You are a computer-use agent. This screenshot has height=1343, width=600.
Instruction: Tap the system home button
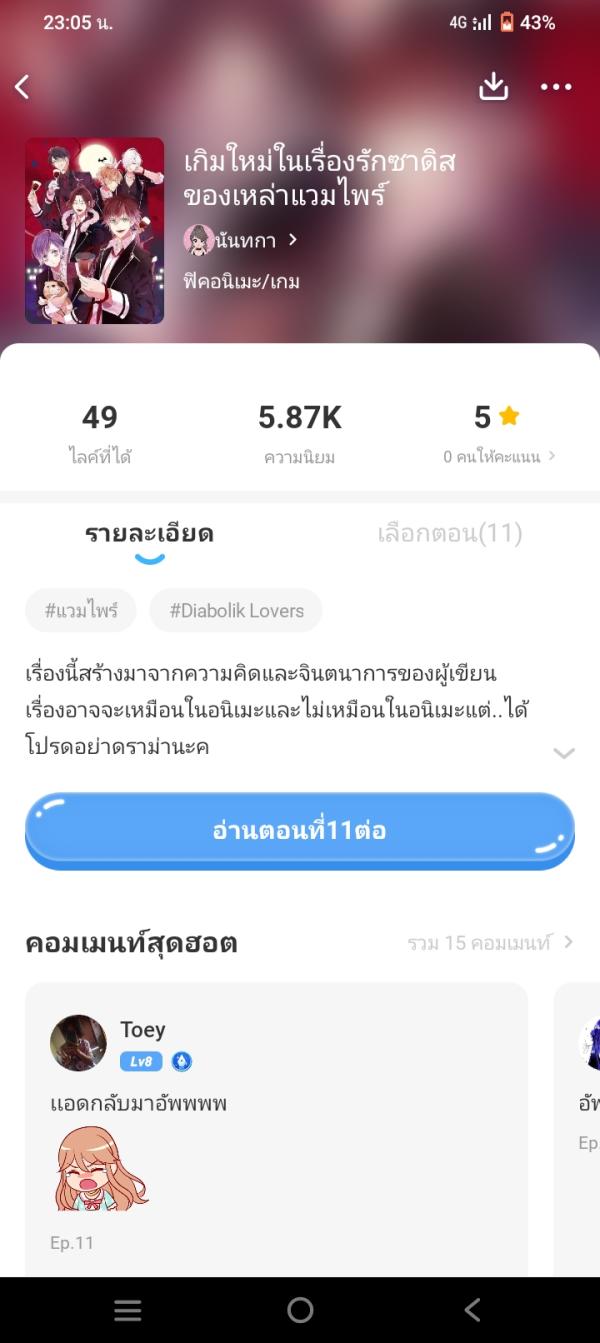[x=300, y=1310]
